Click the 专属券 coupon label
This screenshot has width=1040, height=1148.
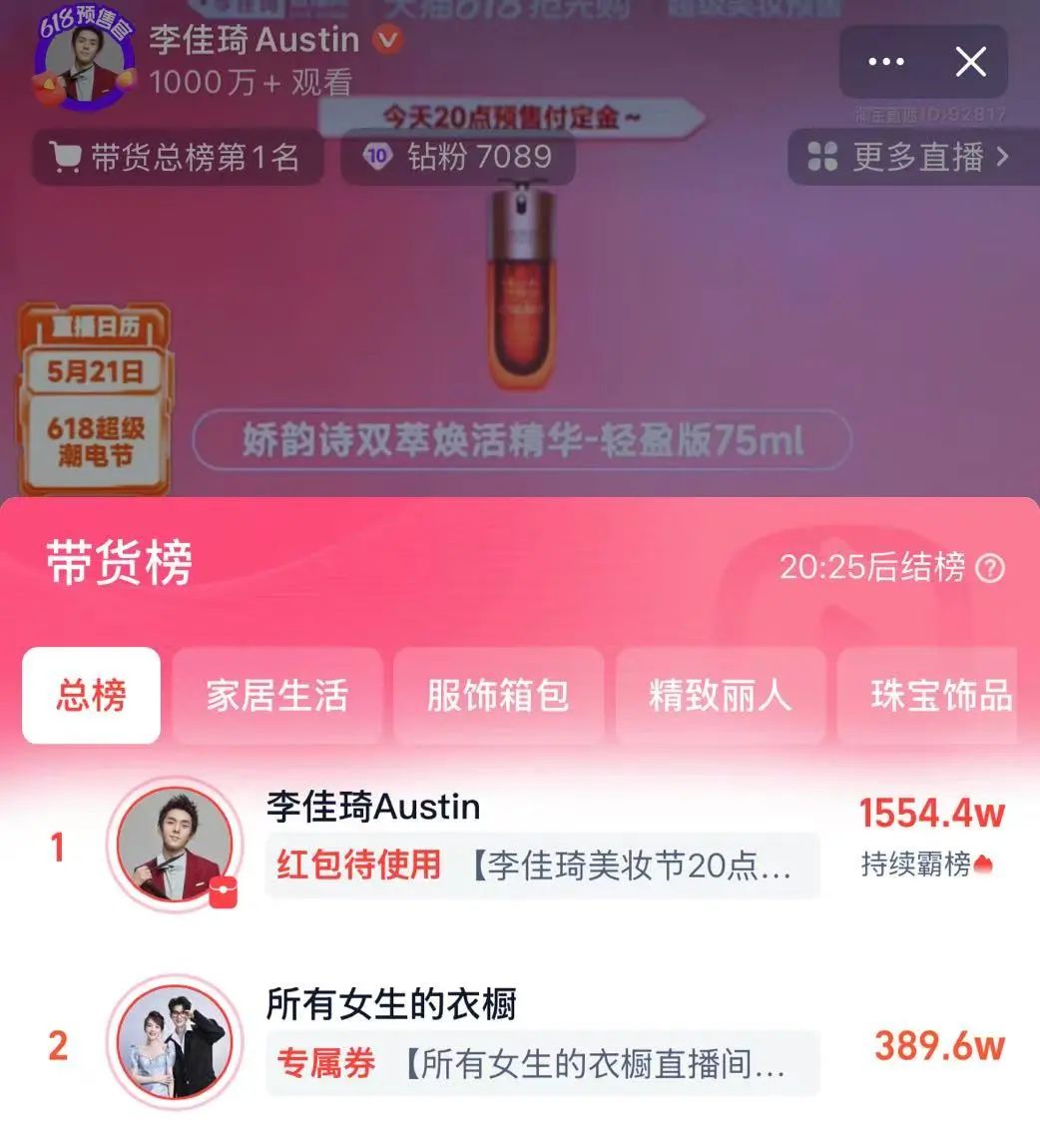[x=324, y=1064]
